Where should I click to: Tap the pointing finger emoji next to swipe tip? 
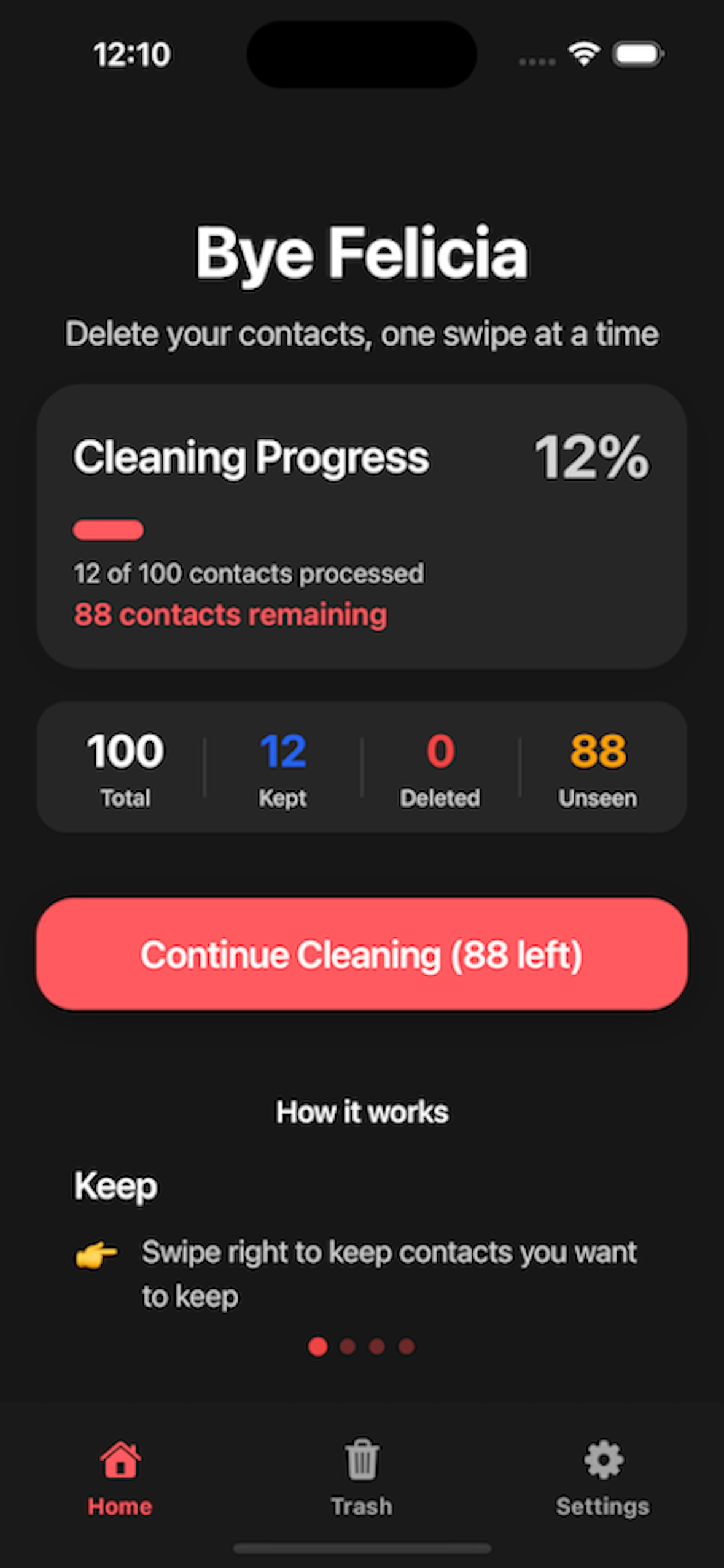click(98, 1252)
